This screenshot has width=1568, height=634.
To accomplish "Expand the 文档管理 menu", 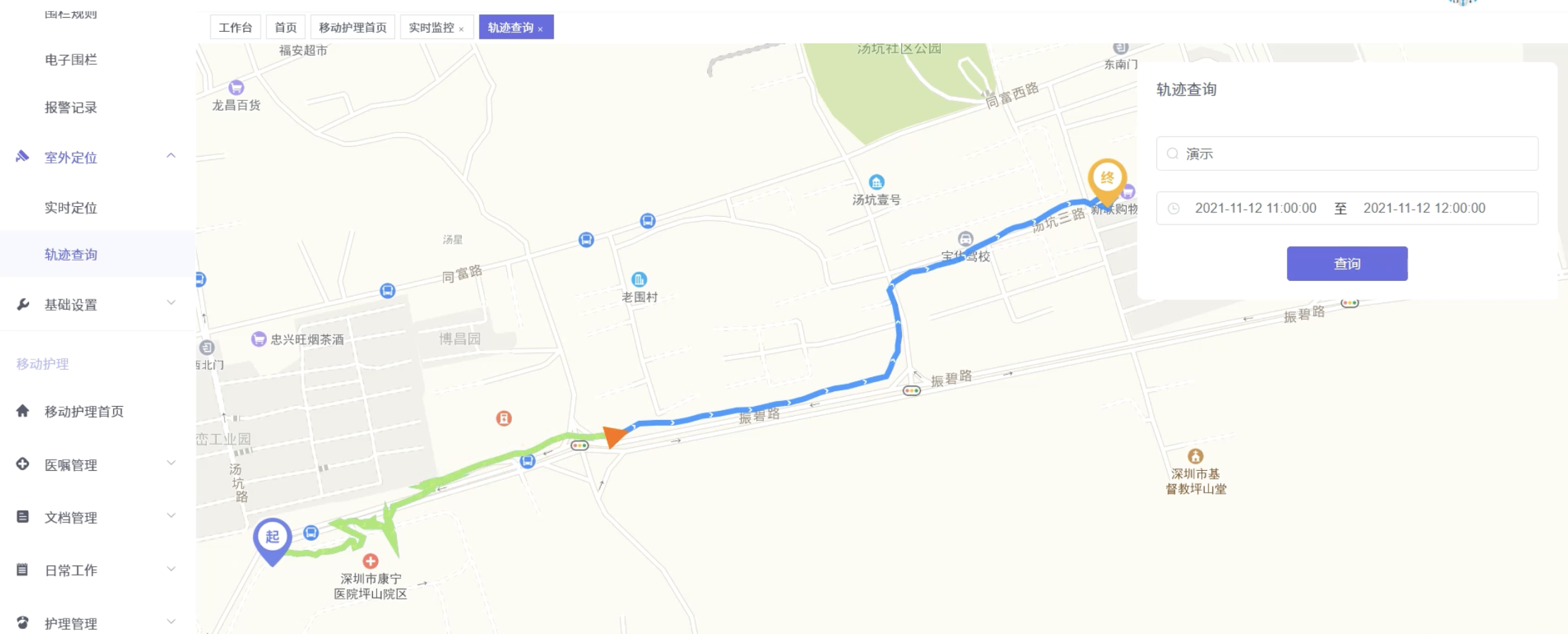I will 170,517.
